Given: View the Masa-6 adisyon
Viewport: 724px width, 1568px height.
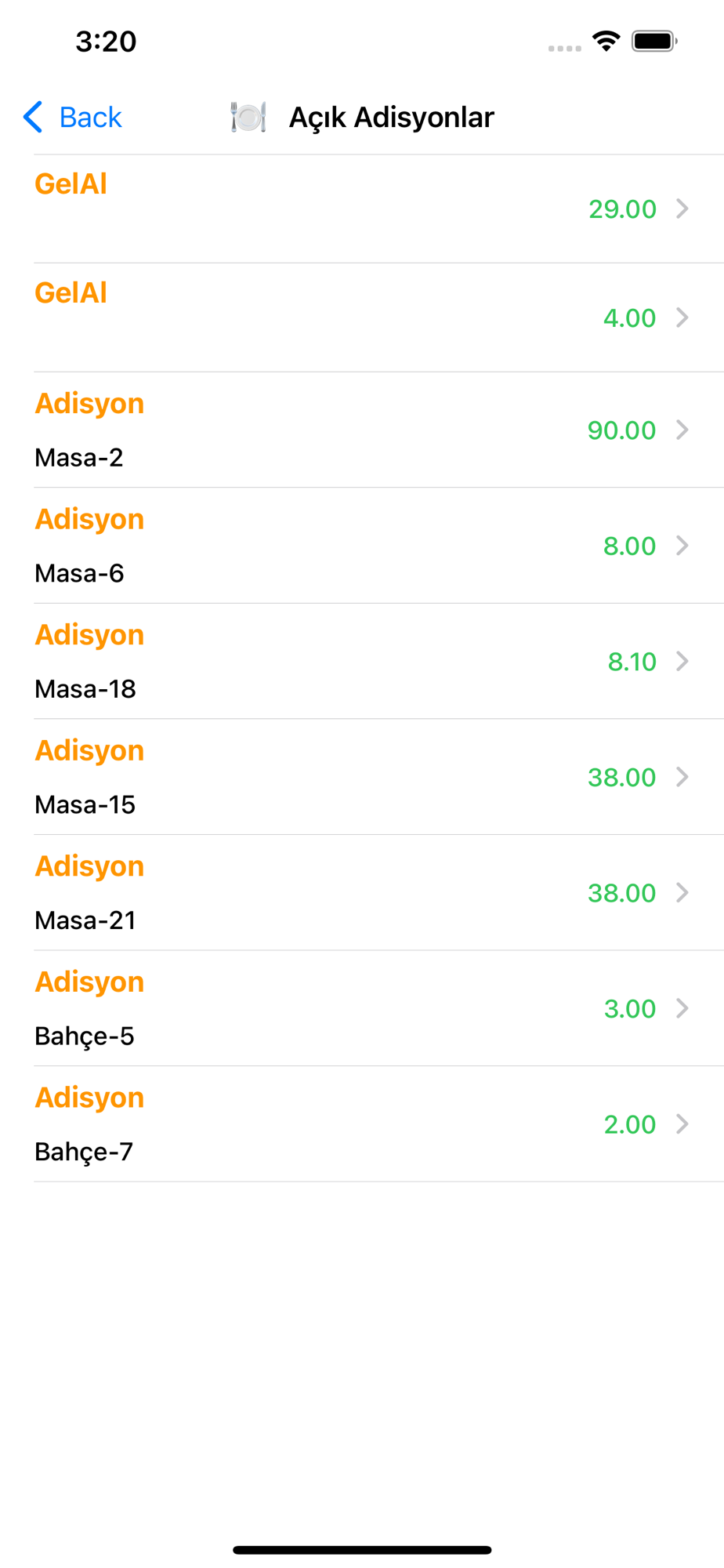Looking at the screenshot, I should [x=362, y=546].
